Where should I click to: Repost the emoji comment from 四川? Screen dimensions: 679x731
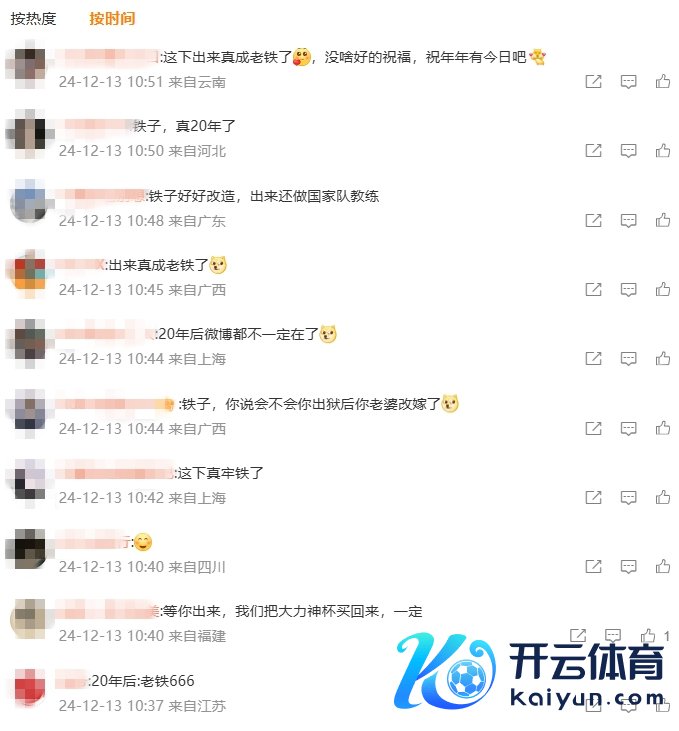click(593, 567)
